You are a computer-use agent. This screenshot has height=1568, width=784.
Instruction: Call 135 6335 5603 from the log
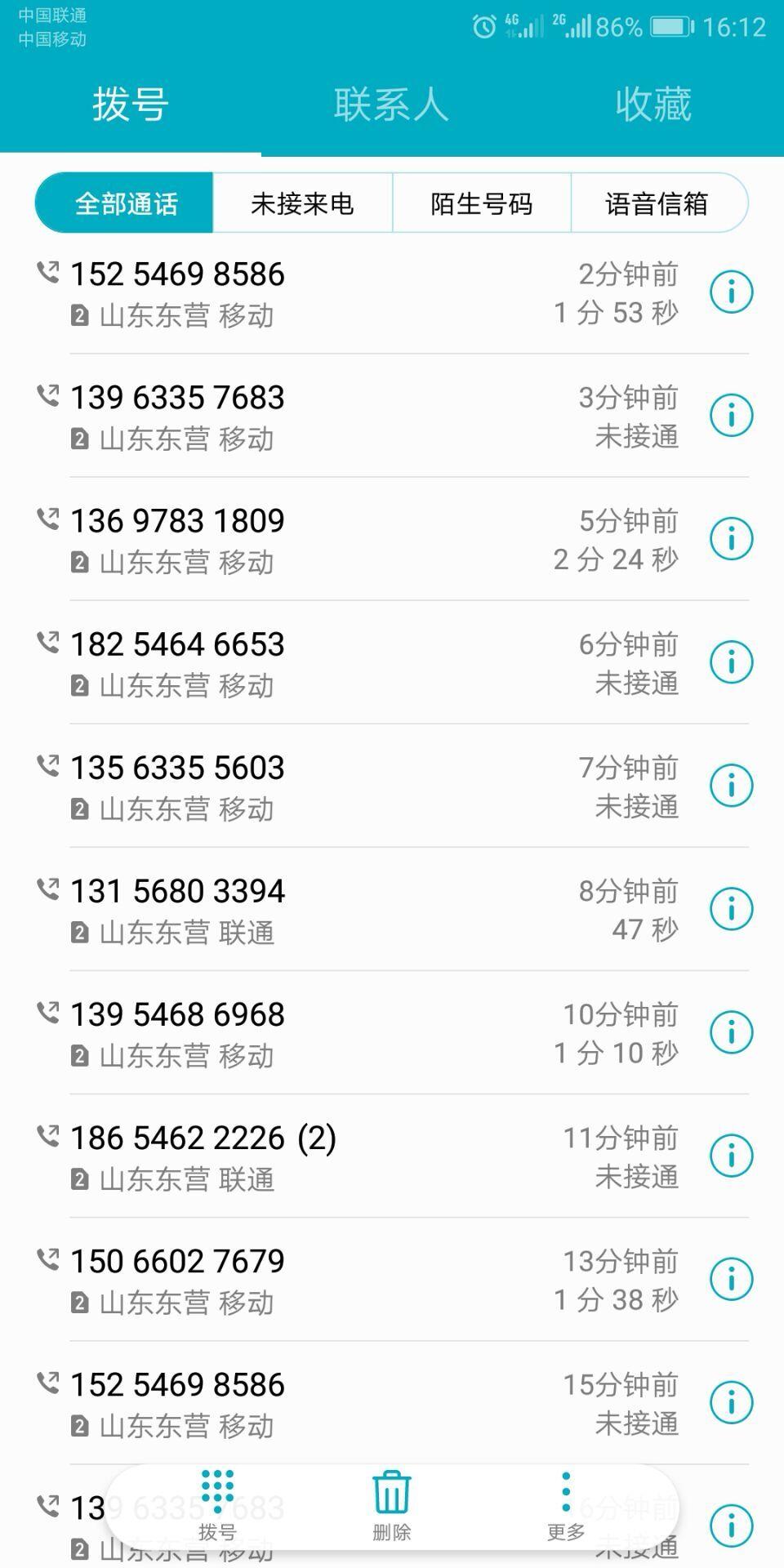point(359,786)
